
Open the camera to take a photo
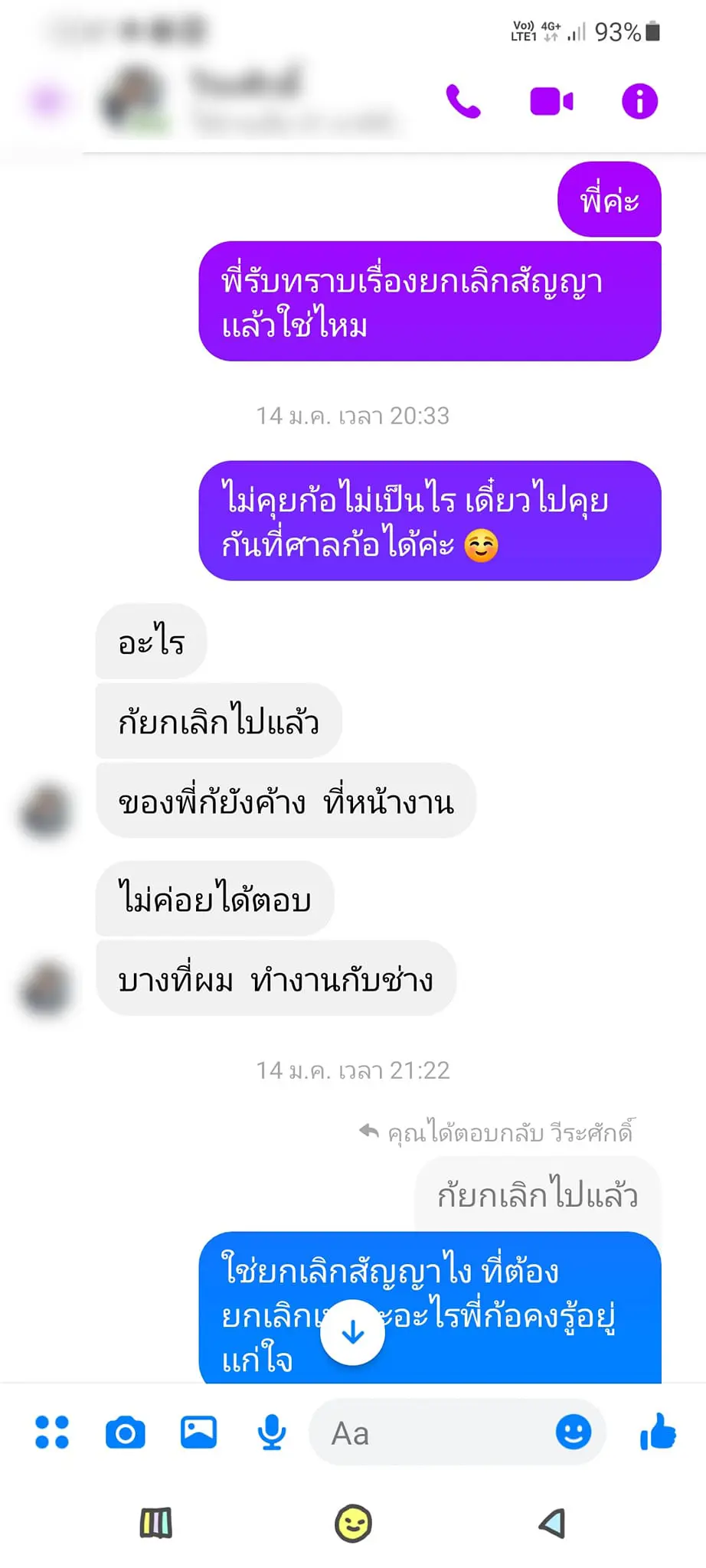pos(126,1432)
